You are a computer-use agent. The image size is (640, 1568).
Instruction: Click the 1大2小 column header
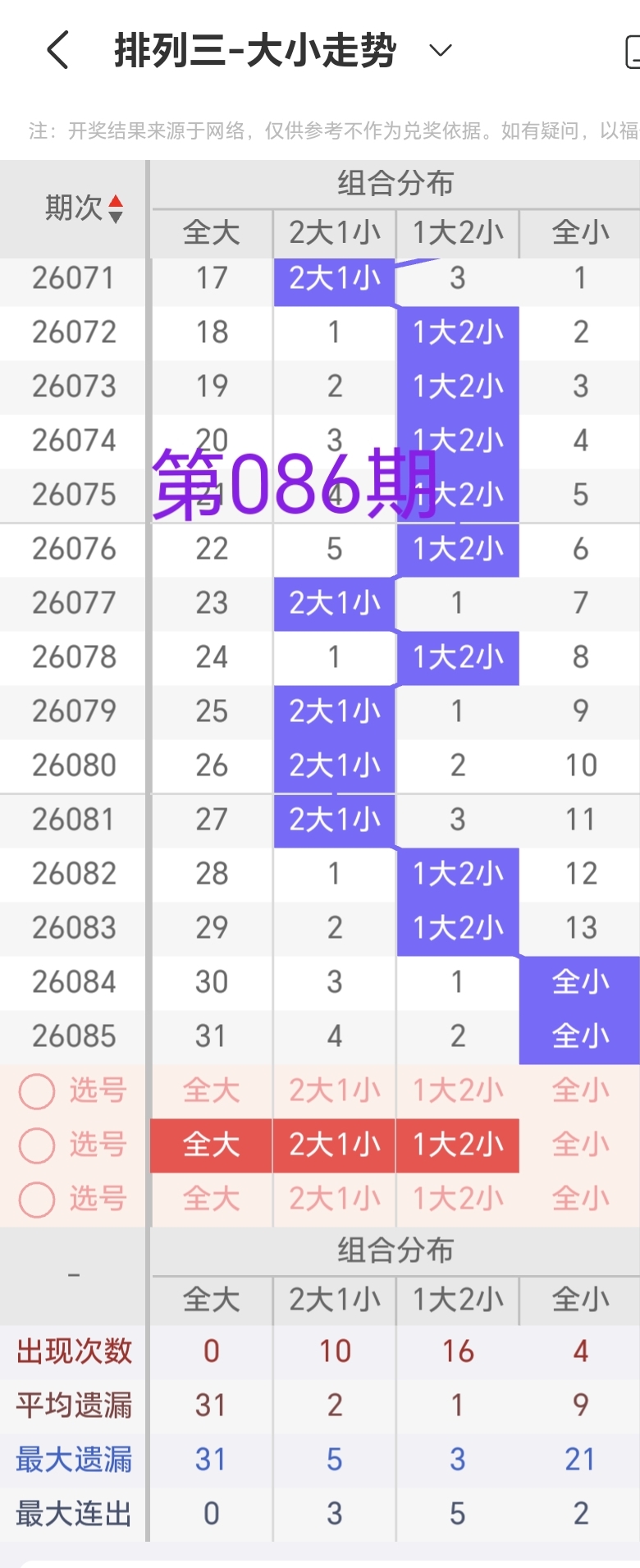(456, 233)
